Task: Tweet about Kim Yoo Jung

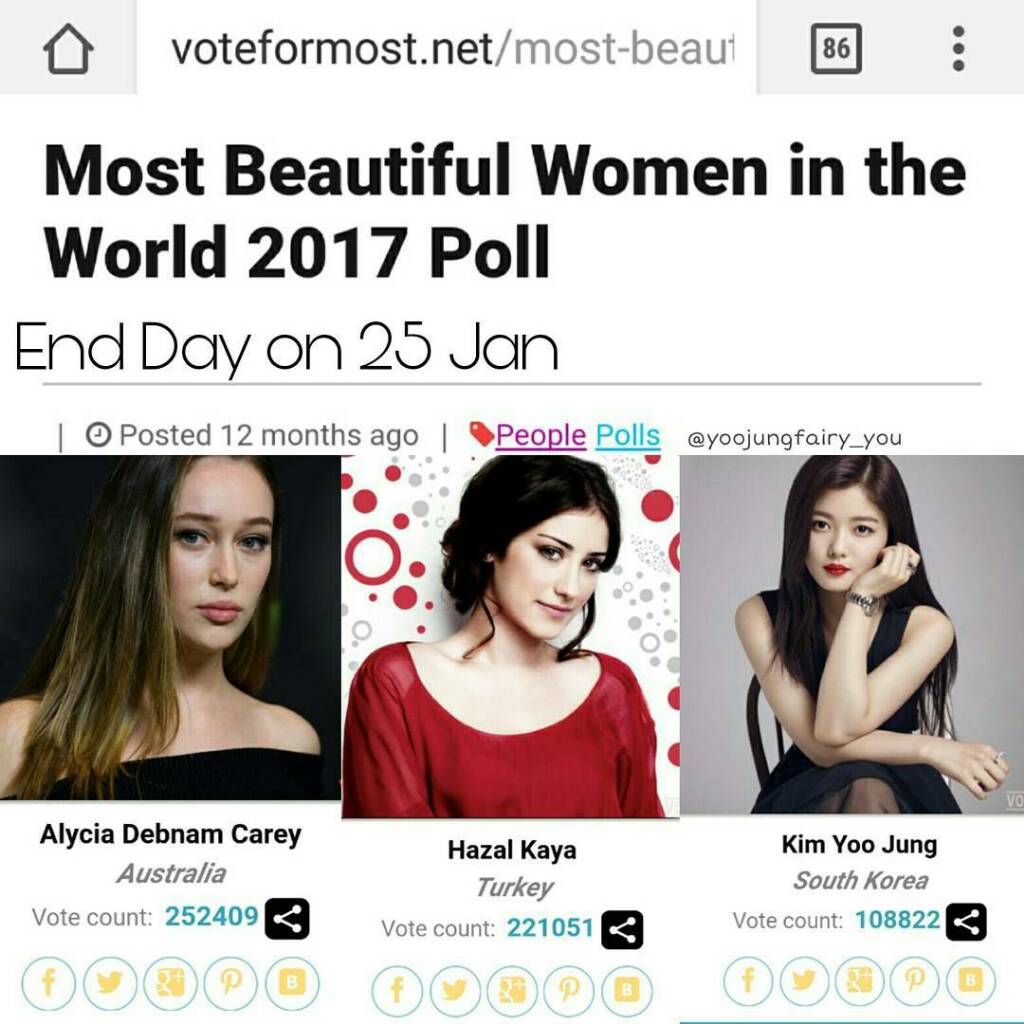Action: point(805,980)
